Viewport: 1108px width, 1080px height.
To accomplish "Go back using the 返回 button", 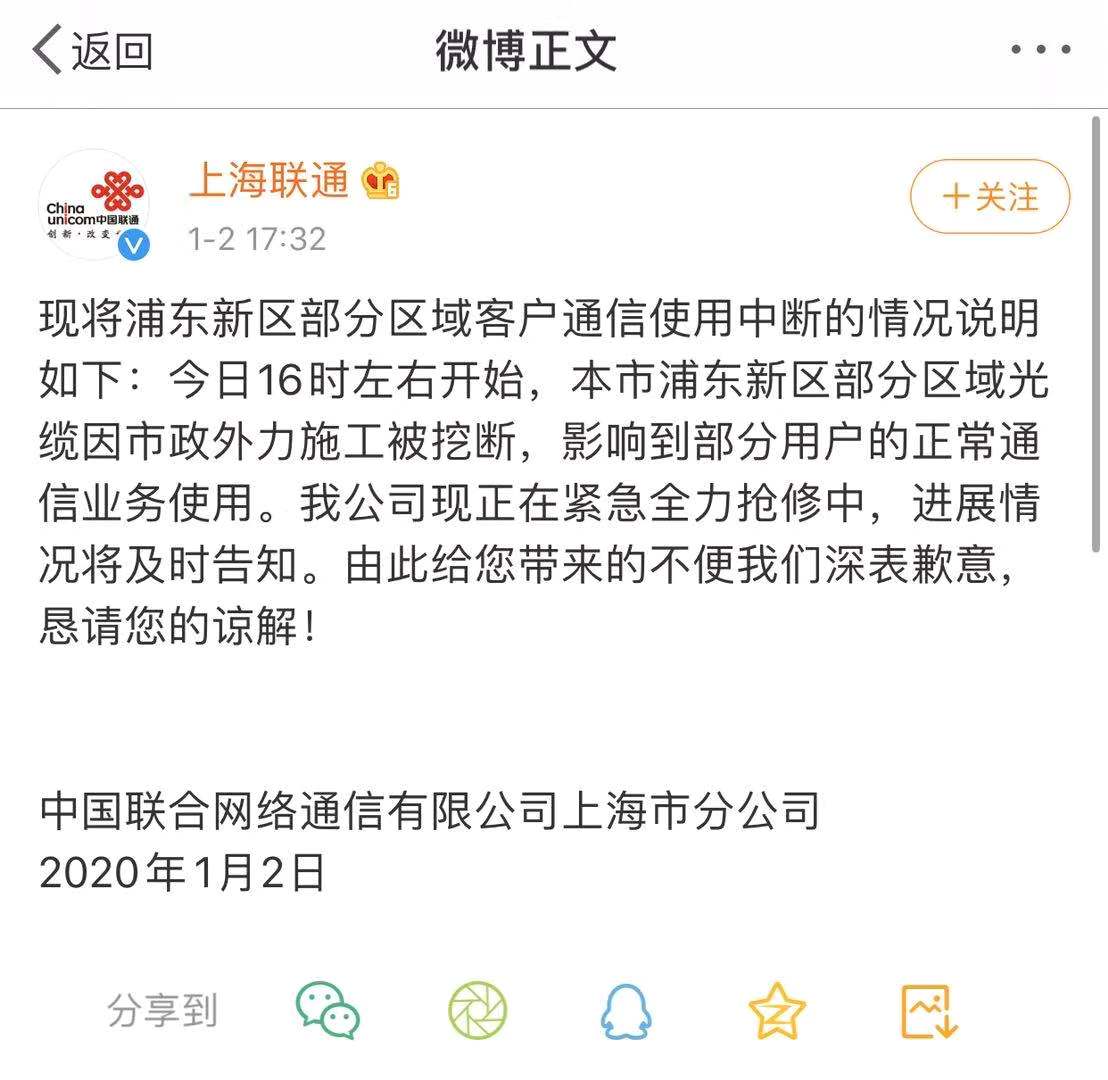I will tap(92, 51).
